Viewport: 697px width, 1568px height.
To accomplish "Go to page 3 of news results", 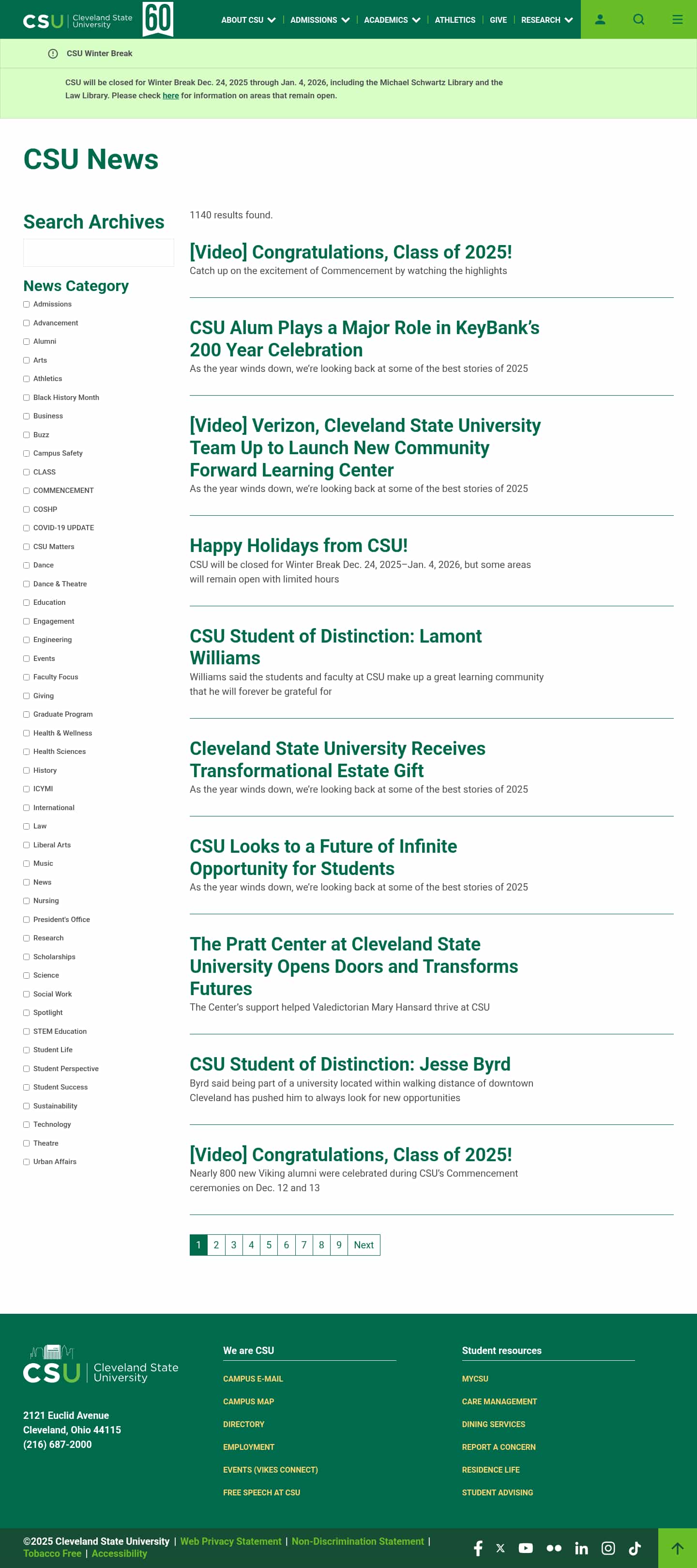I will [x=234, y=1245].
